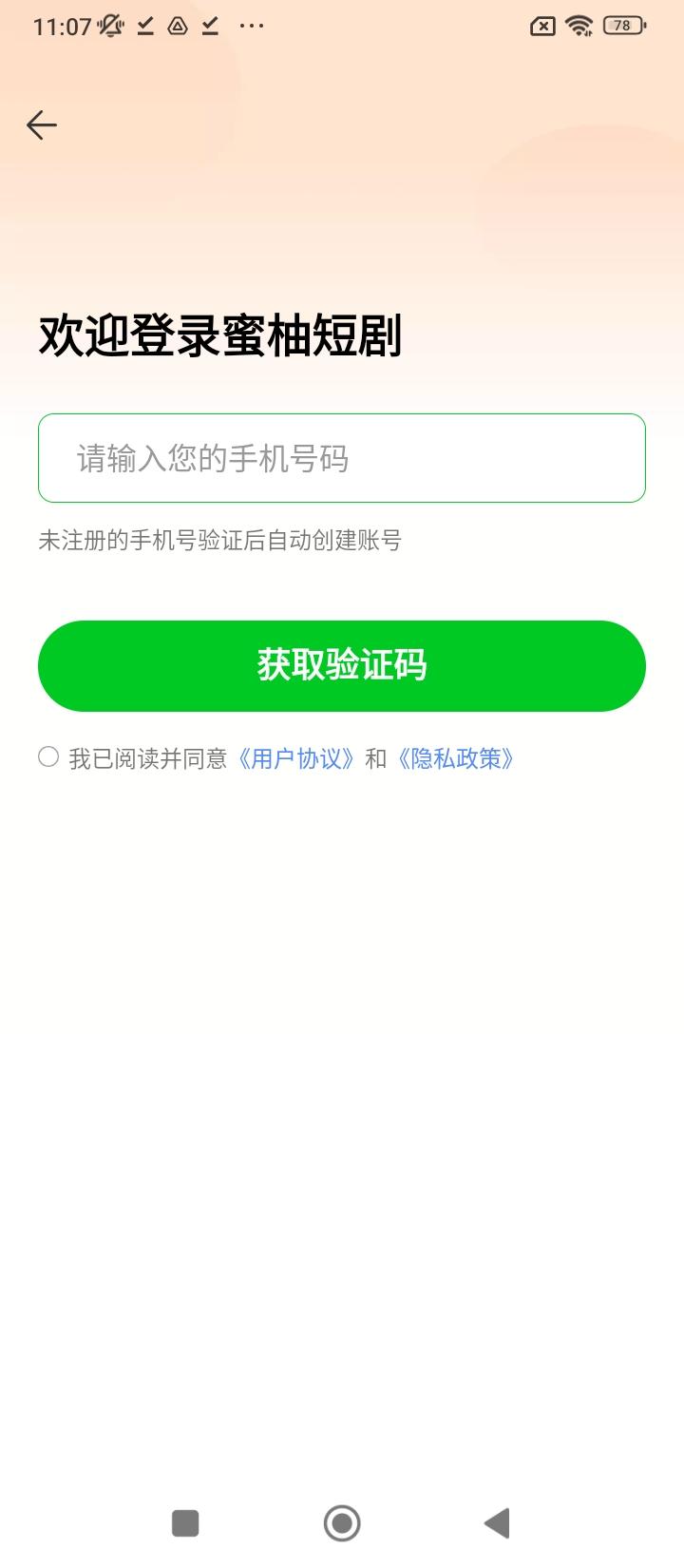Tap the second checkmark icon in status bar

[x=209, y=26]
